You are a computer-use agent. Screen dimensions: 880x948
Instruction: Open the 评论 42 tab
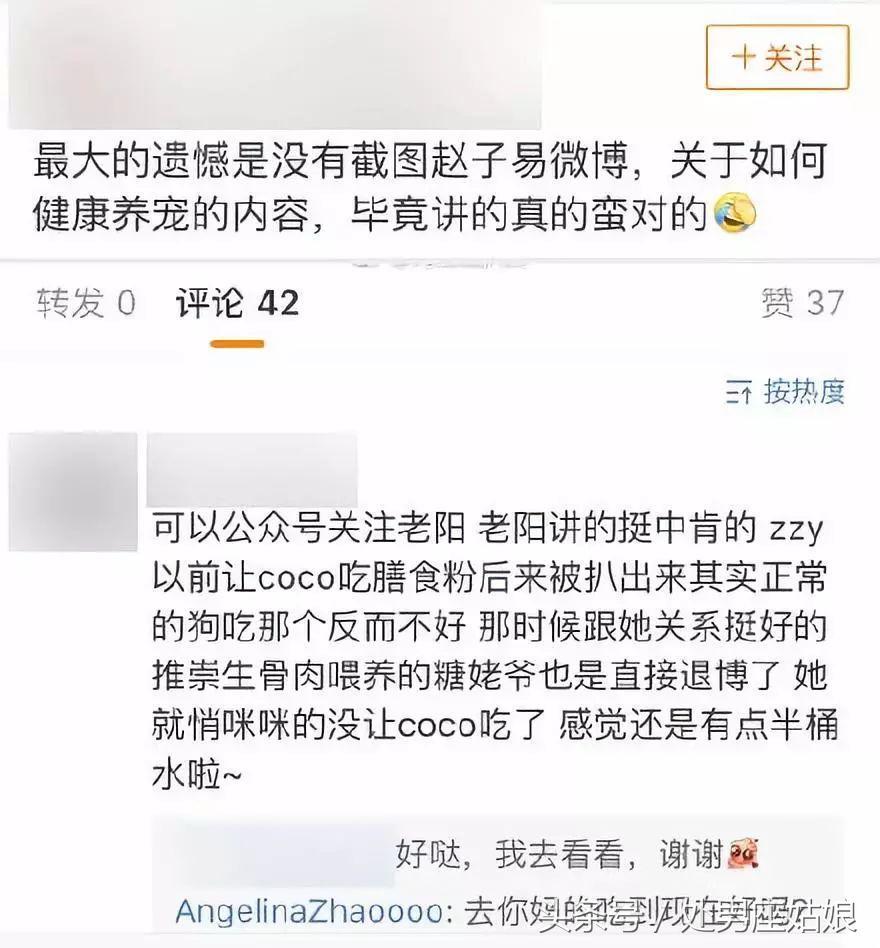pos(237,302)
